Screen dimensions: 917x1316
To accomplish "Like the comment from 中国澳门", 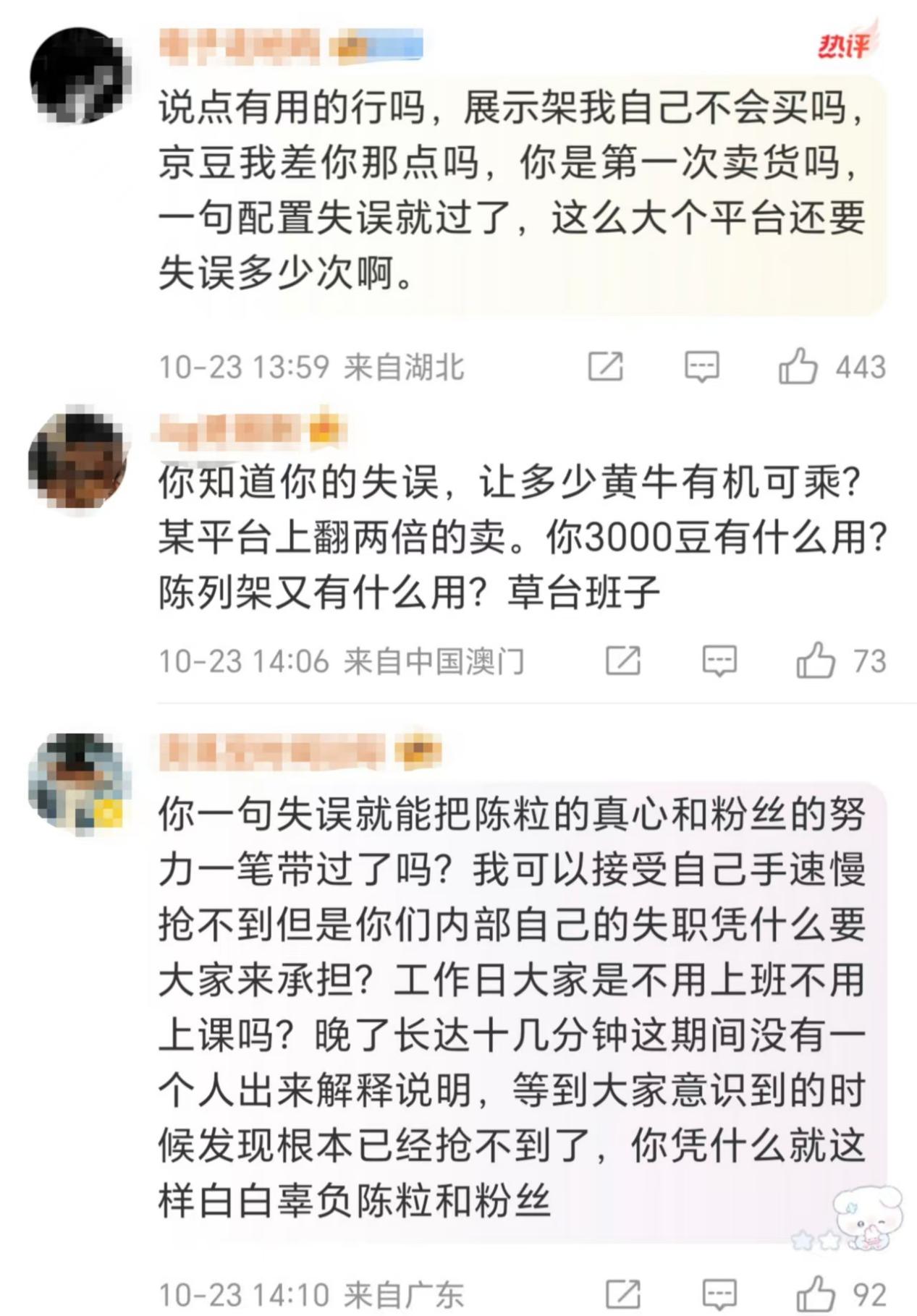I will pos(816,660).
